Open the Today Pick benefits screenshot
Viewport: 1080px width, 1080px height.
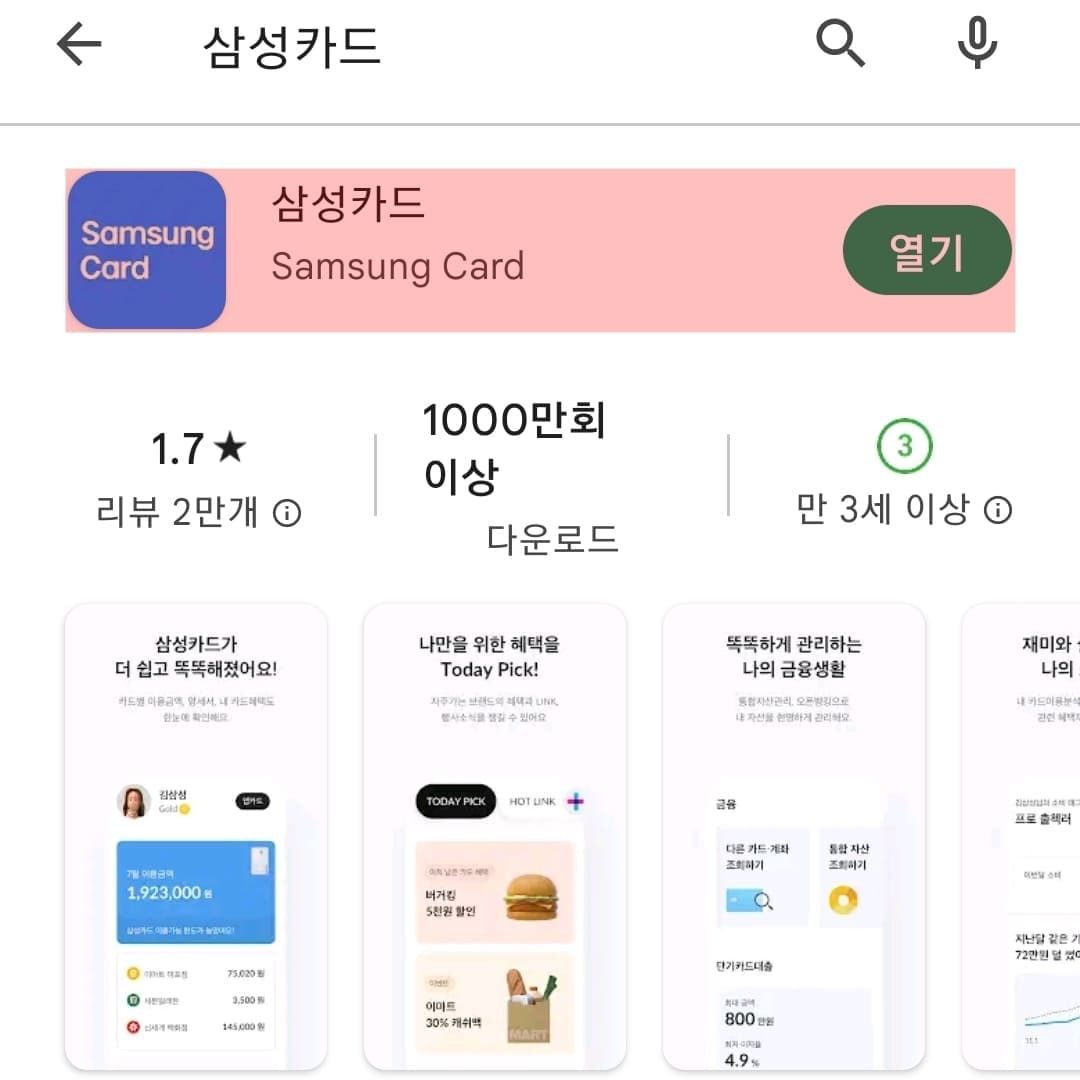click(x=494, y=836)
